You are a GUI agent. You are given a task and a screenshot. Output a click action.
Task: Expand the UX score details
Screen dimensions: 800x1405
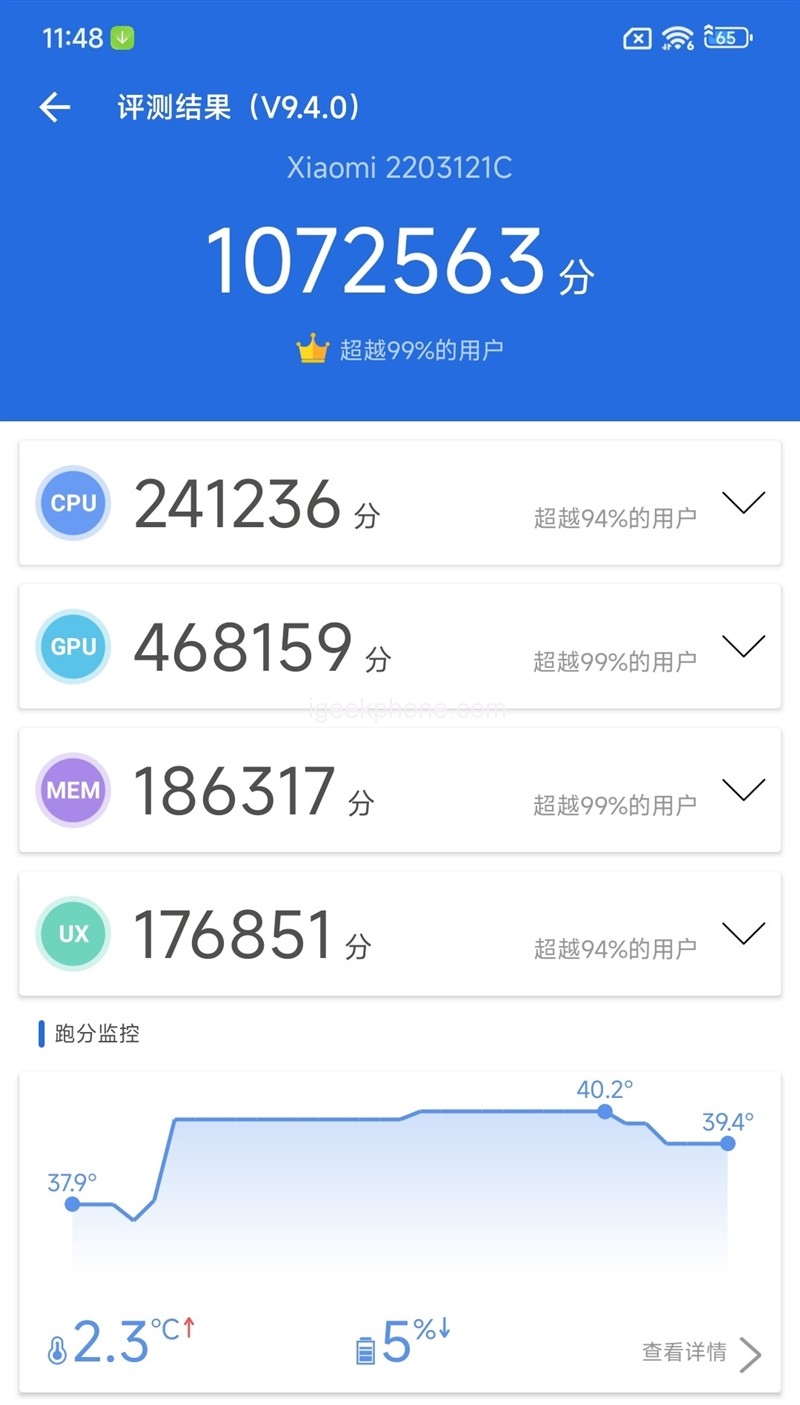point(743,933)
